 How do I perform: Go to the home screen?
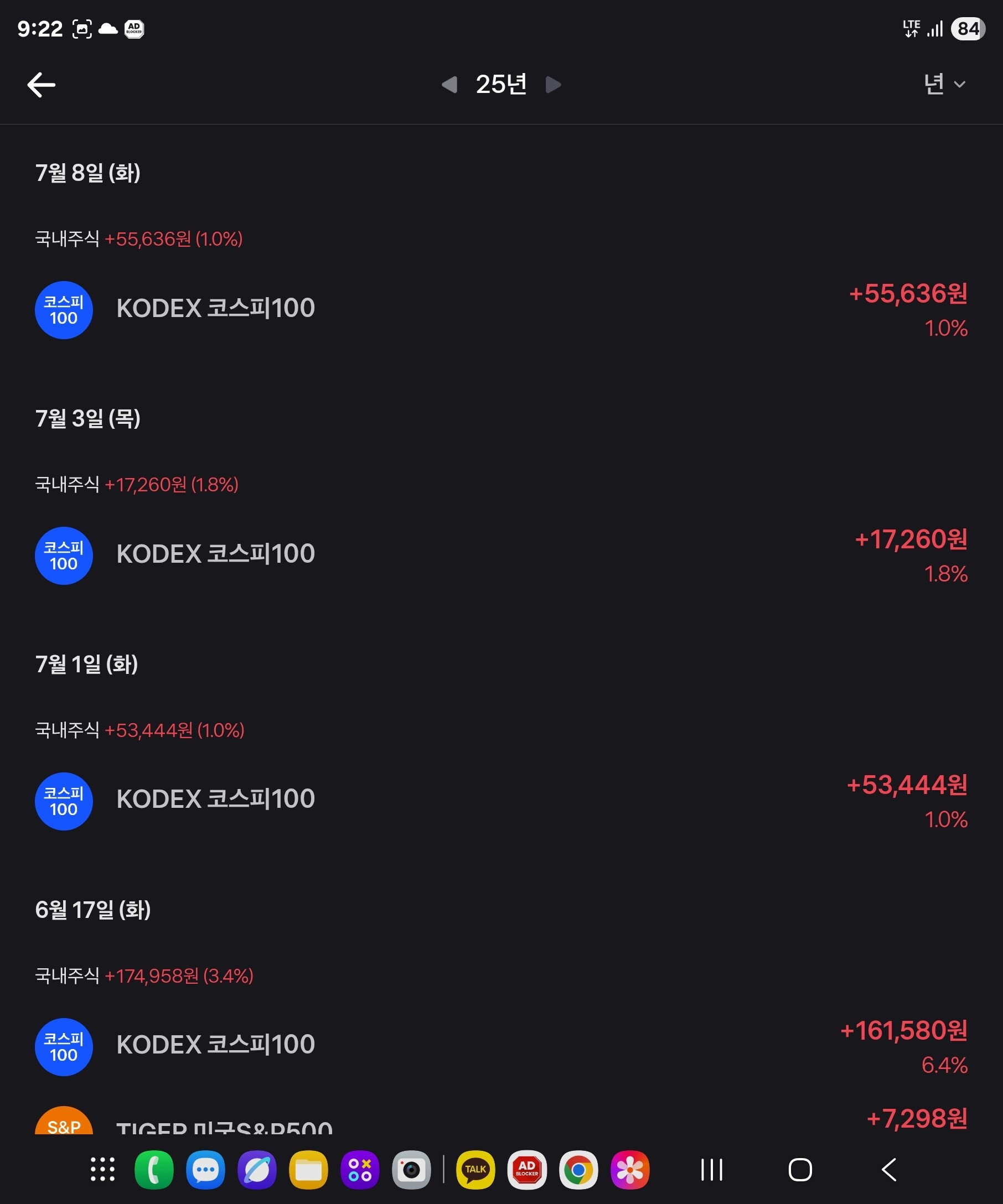pos(800,1170)
